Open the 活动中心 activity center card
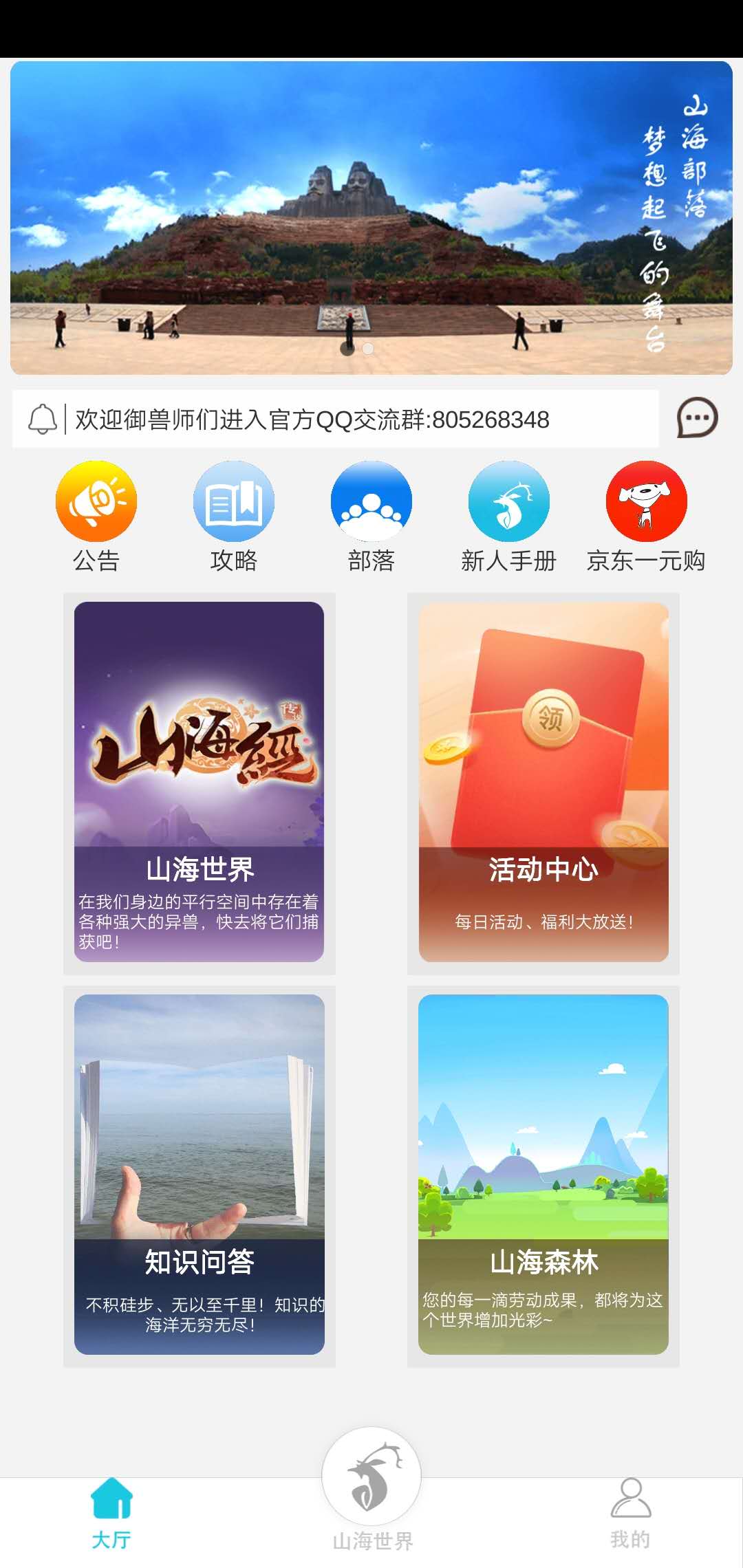The width and height of the screenshot is (743, 1568). pyautogui.click(x=543, y=781)
